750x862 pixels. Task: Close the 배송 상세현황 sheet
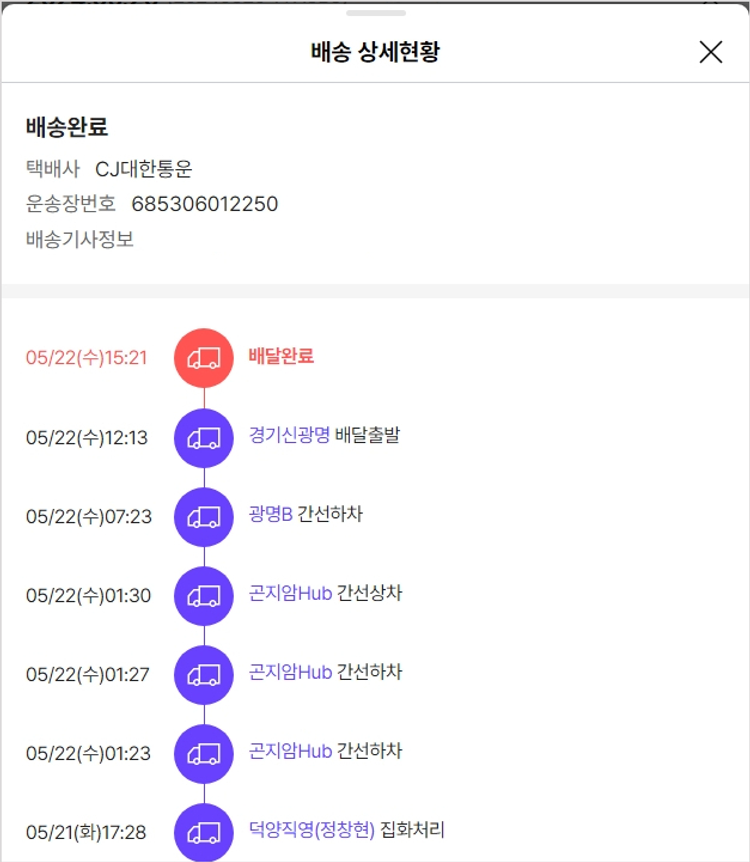coord(710,52)
